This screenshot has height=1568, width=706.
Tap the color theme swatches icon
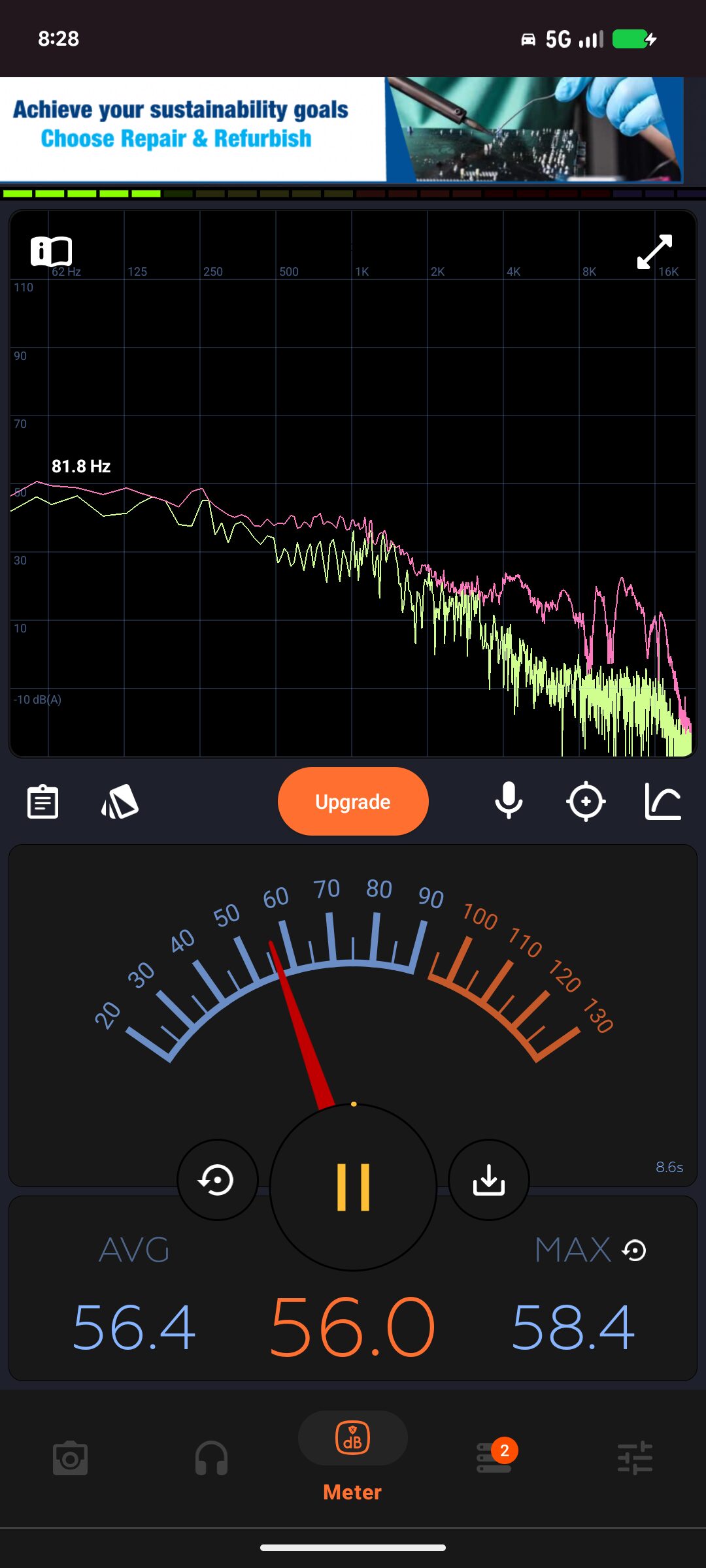tap(120, 802)
